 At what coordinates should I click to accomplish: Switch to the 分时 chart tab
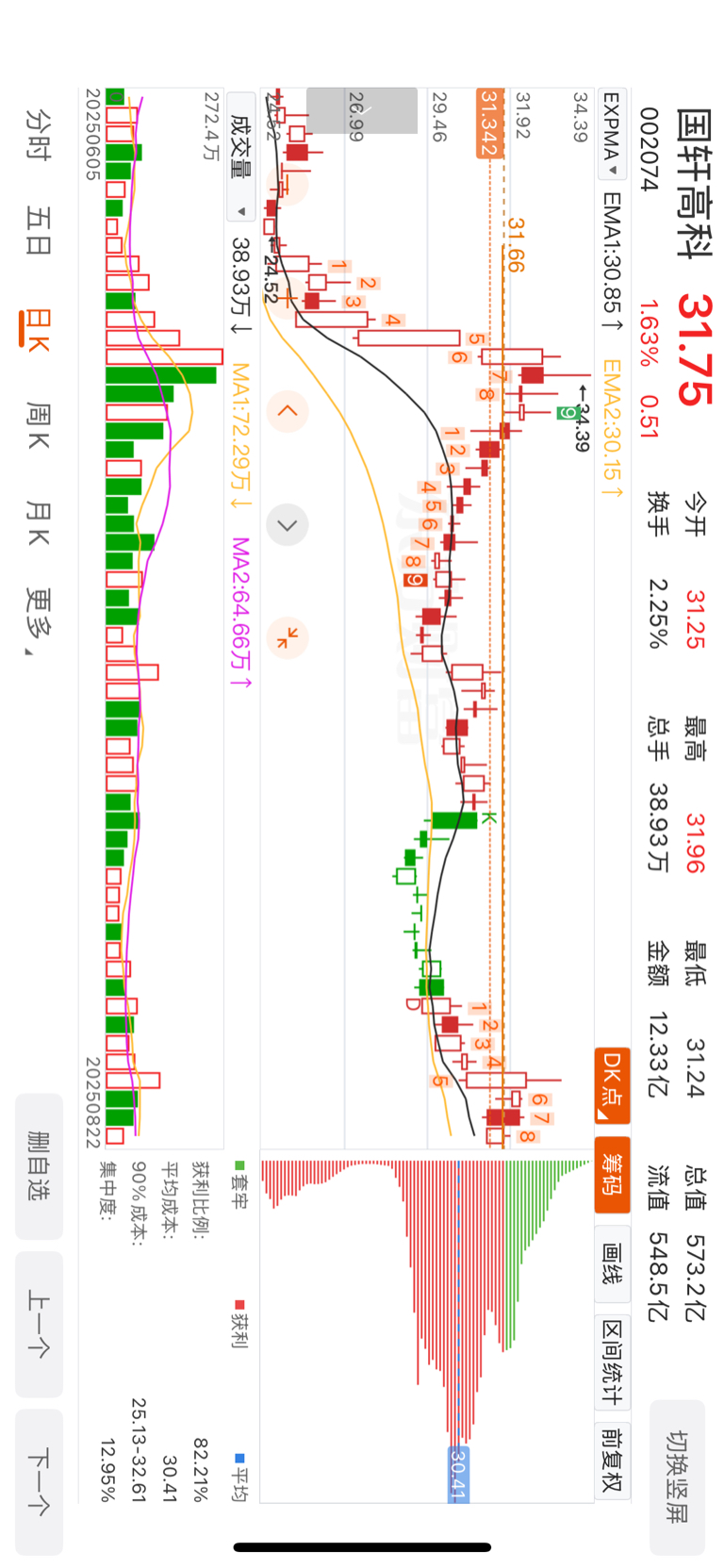(39, 134)
